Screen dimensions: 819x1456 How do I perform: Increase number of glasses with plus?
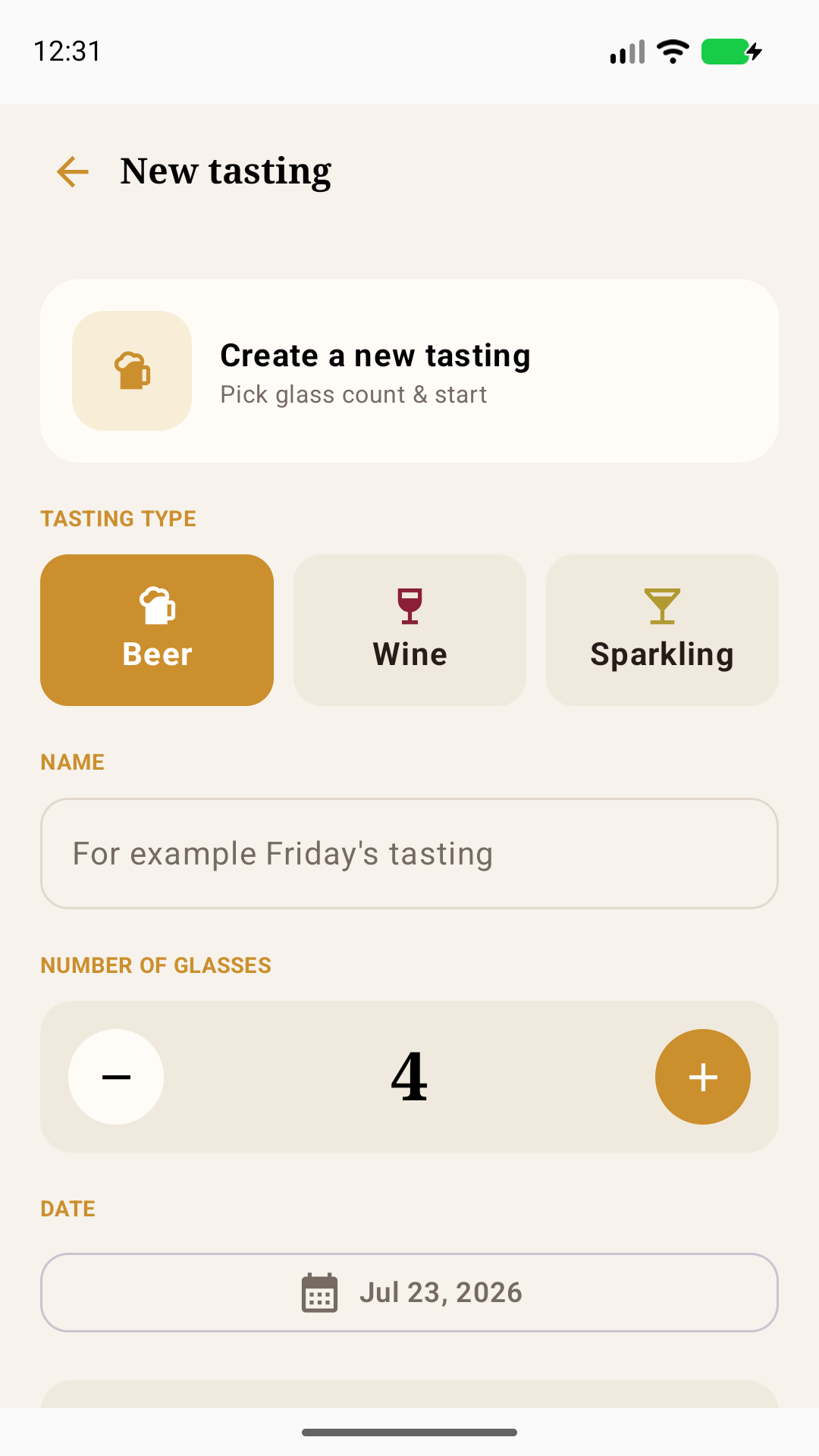tap(703, 1077)
